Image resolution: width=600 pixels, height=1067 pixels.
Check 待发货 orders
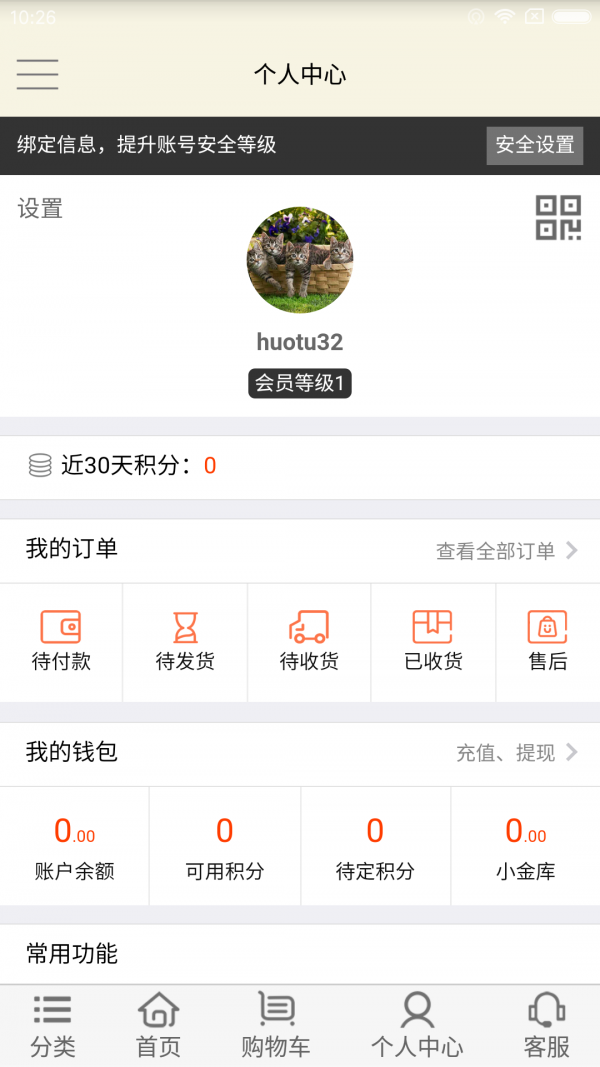click(x=185, y=642)
